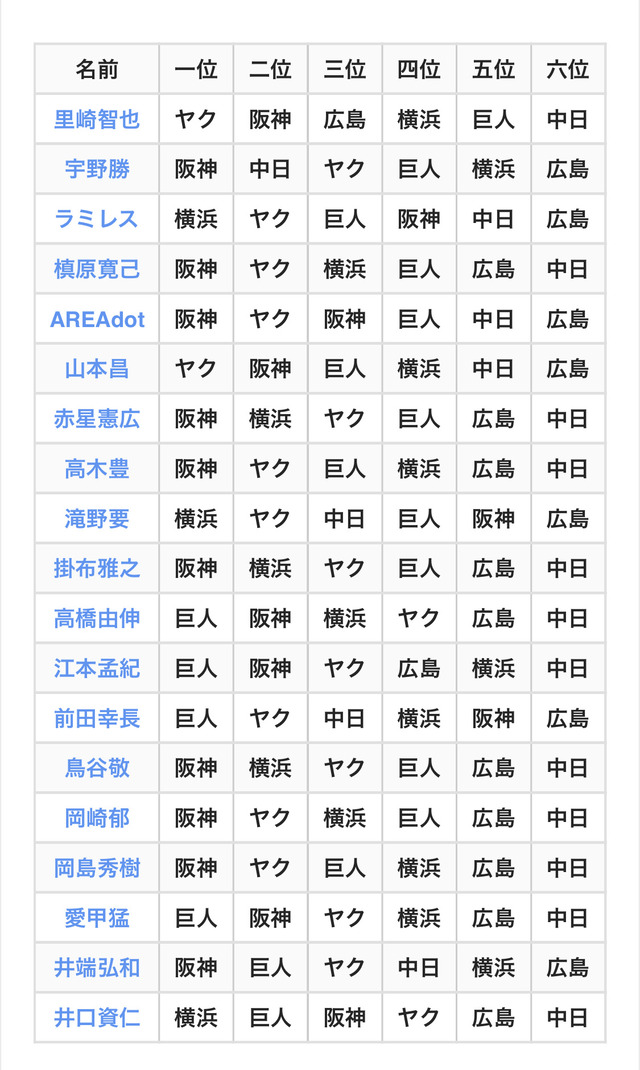Follow the AREAdot link
The height and width of the screenshot is (1070, 640).
(x=97, y=319)
